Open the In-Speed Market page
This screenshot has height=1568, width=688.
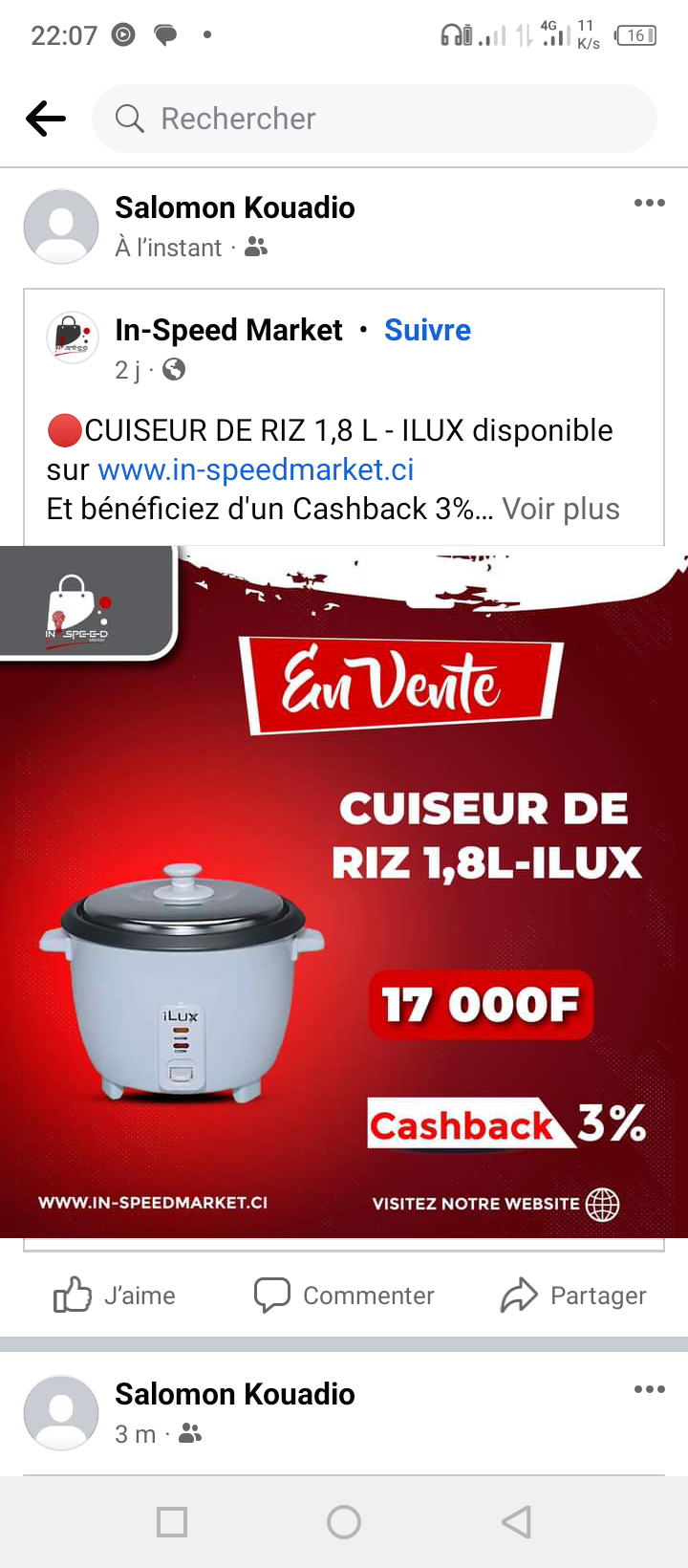(228, 330)
